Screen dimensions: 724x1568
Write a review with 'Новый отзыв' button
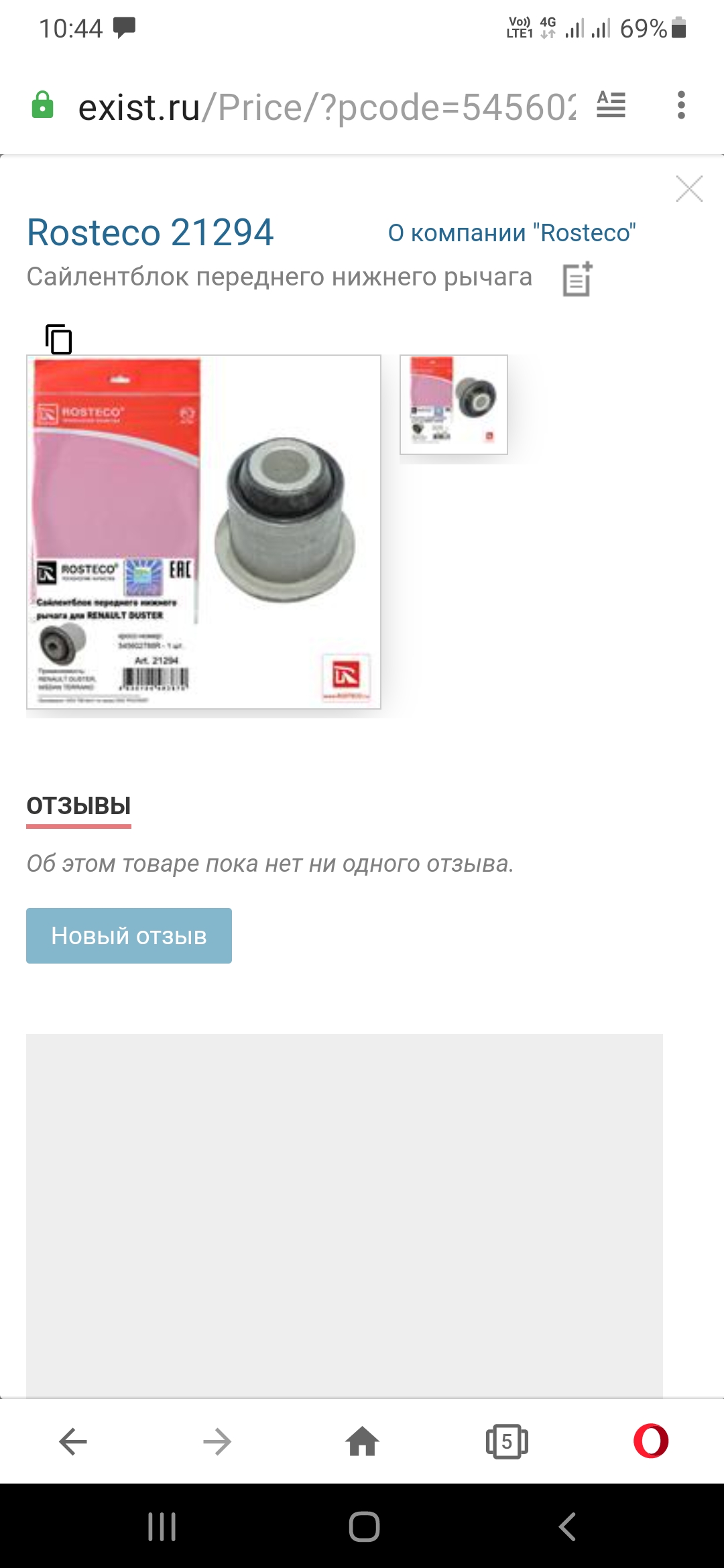(x=129, y=935)
